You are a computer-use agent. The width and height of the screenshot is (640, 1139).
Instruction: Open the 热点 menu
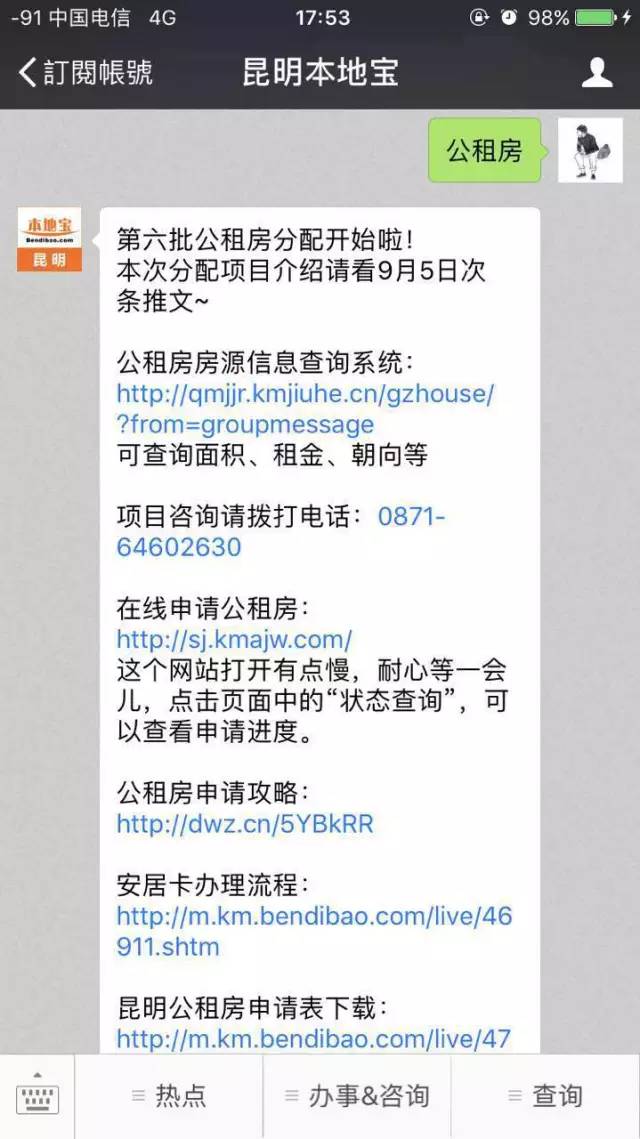(169, 1097)
